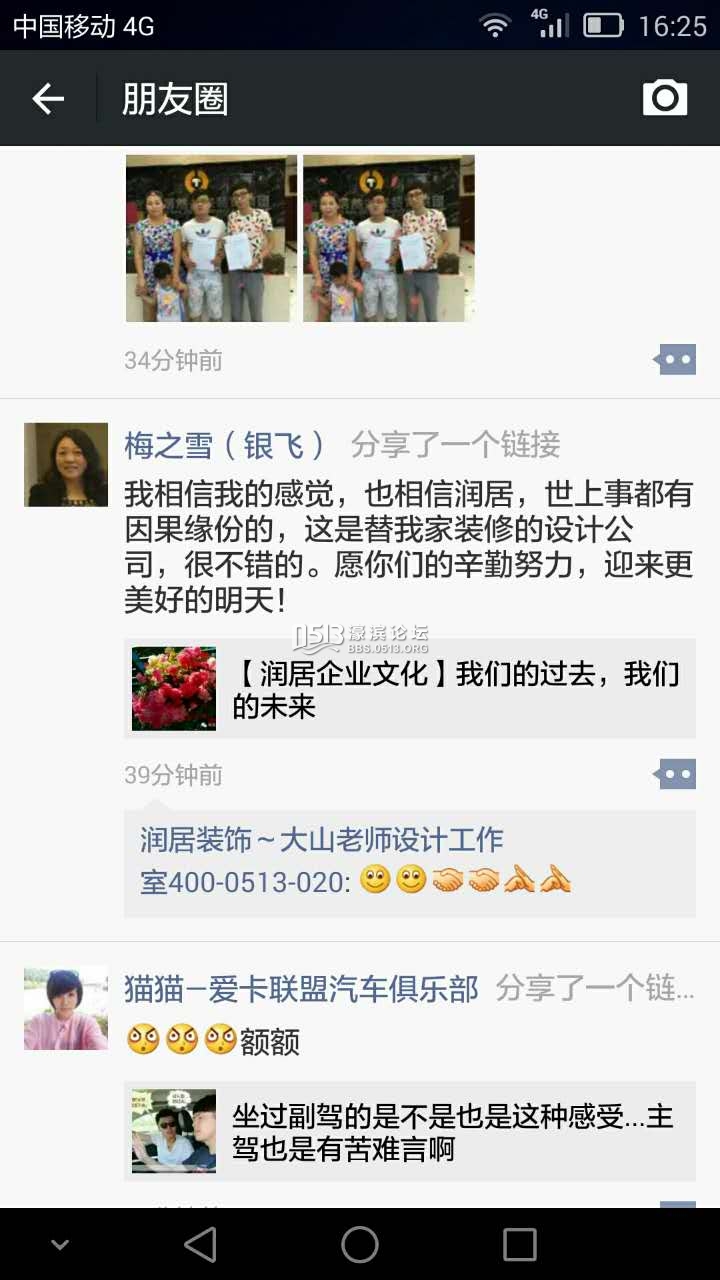Open comment menu on 39分钟前 post
This screenshot has width=720, height=1280.
pos(675,774)
